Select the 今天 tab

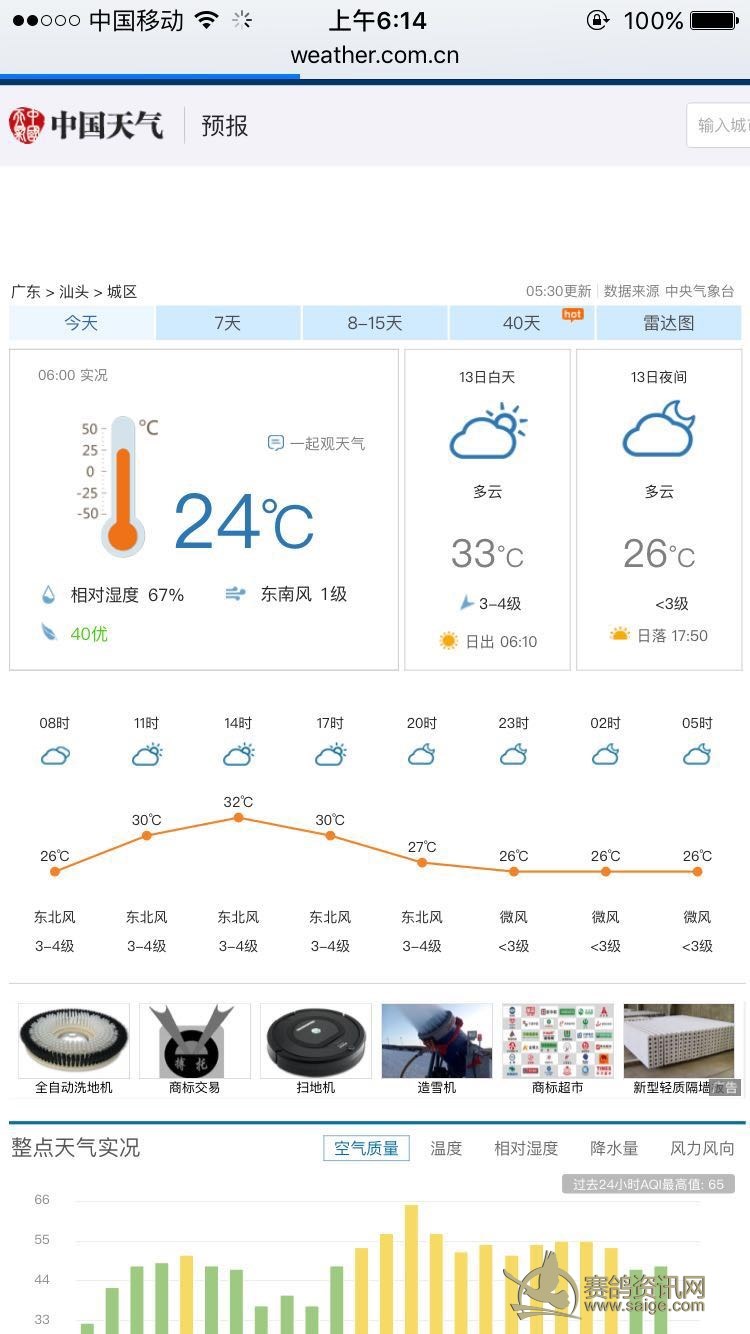click(x=82, y=323)
